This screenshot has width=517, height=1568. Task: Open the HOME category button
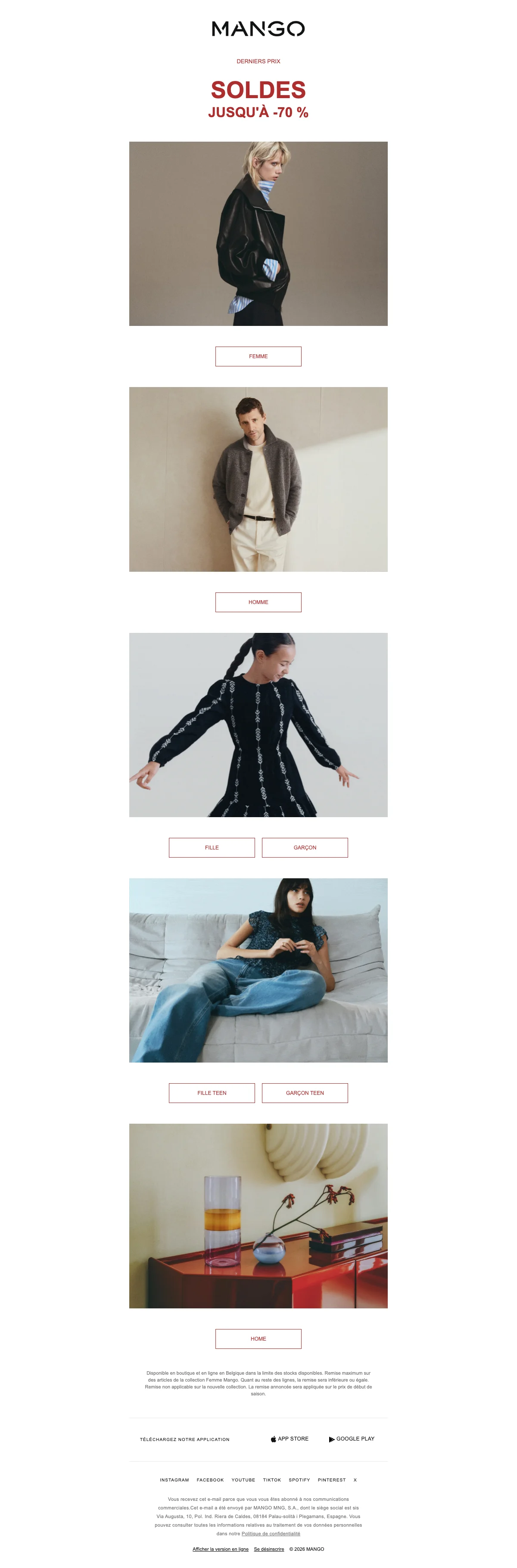tap(258, 1339)
